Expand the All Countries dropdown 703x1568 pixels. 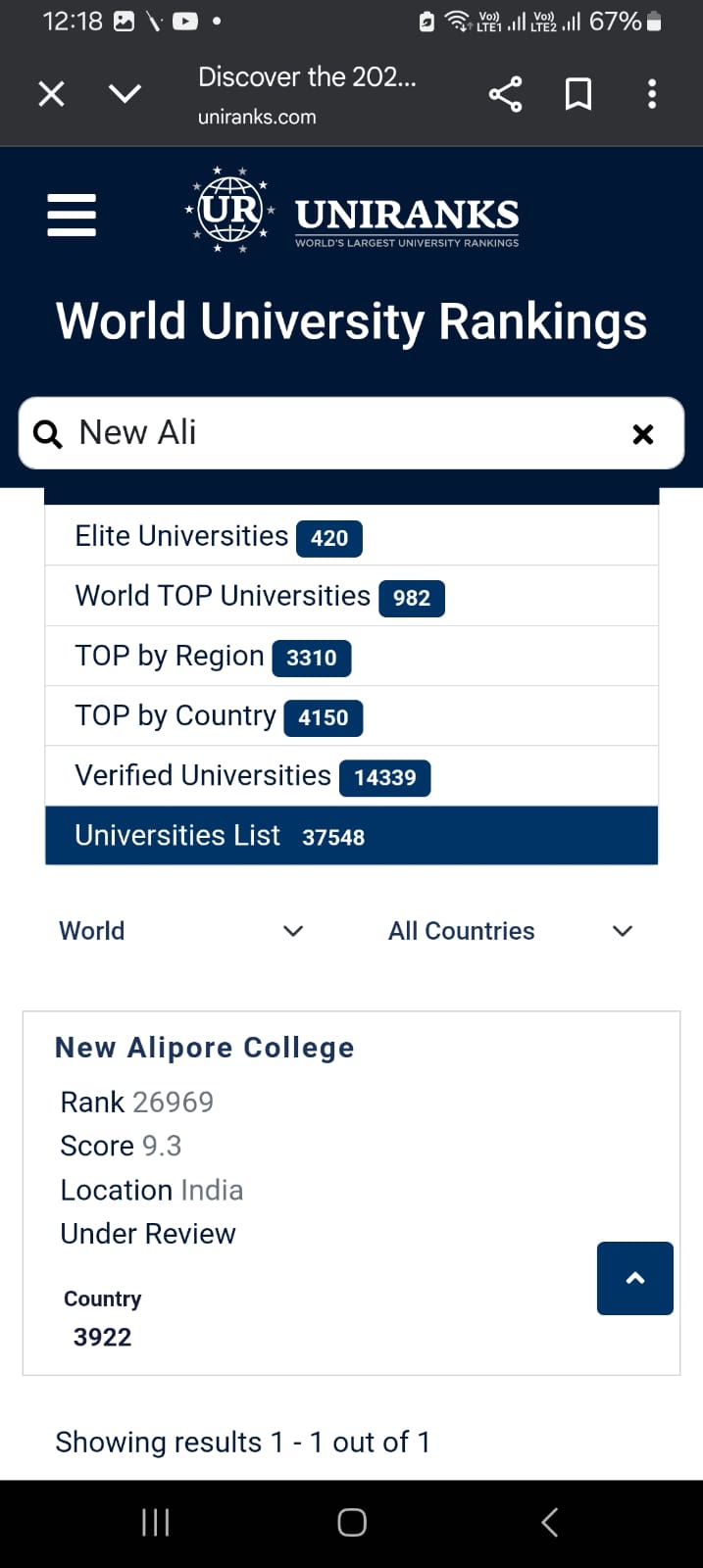pos(510,931)
